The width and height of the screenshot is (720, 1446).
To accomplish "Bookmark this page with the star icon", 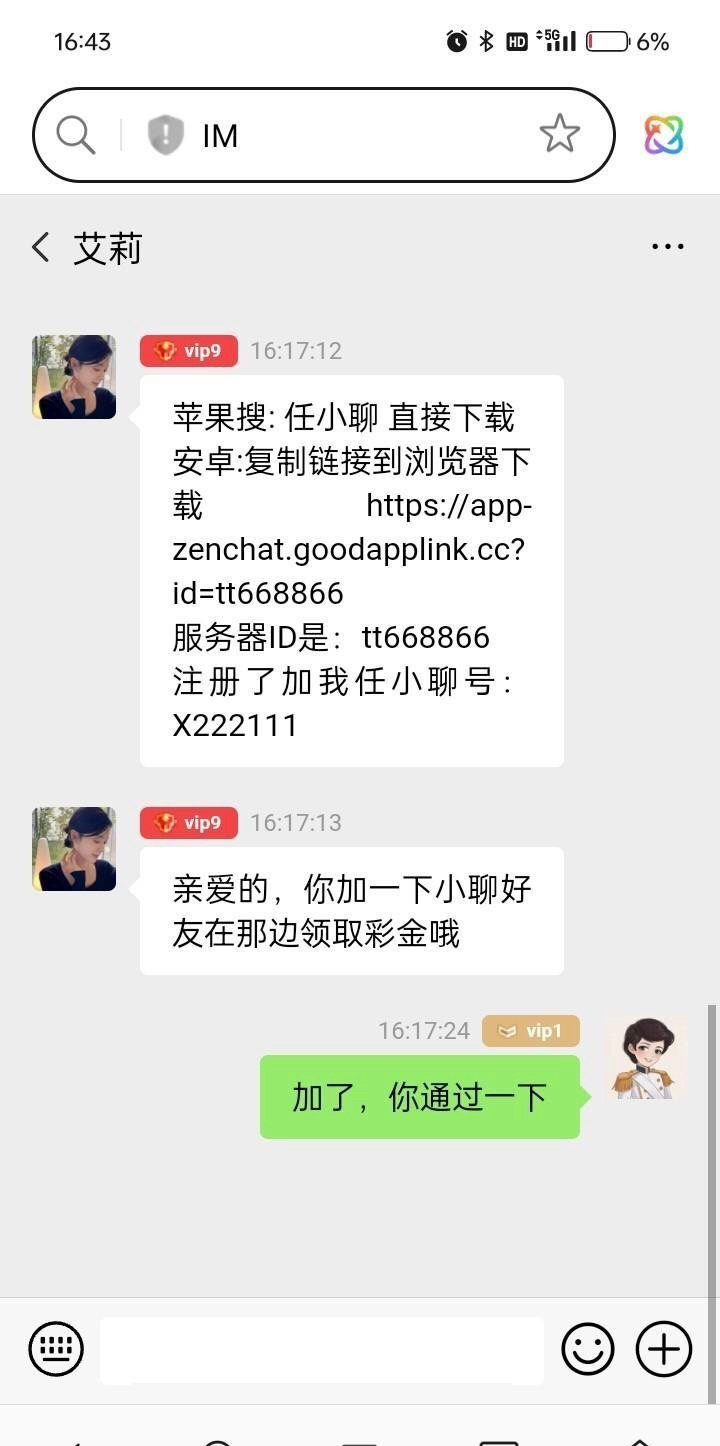I will pyautogui.click(x=559, y=134).
